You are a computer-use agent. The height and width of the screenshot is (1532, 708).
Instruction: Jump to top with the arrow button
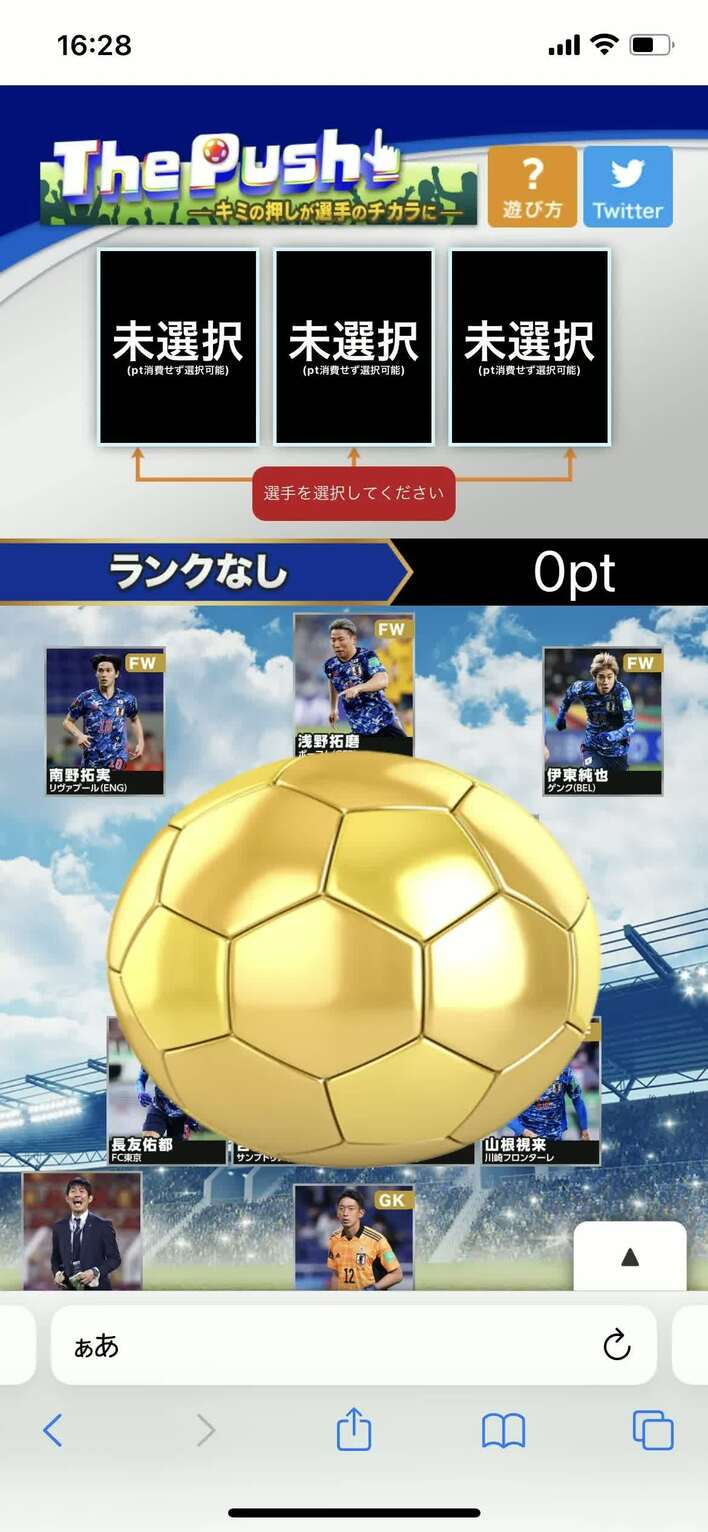[630, 1258]
